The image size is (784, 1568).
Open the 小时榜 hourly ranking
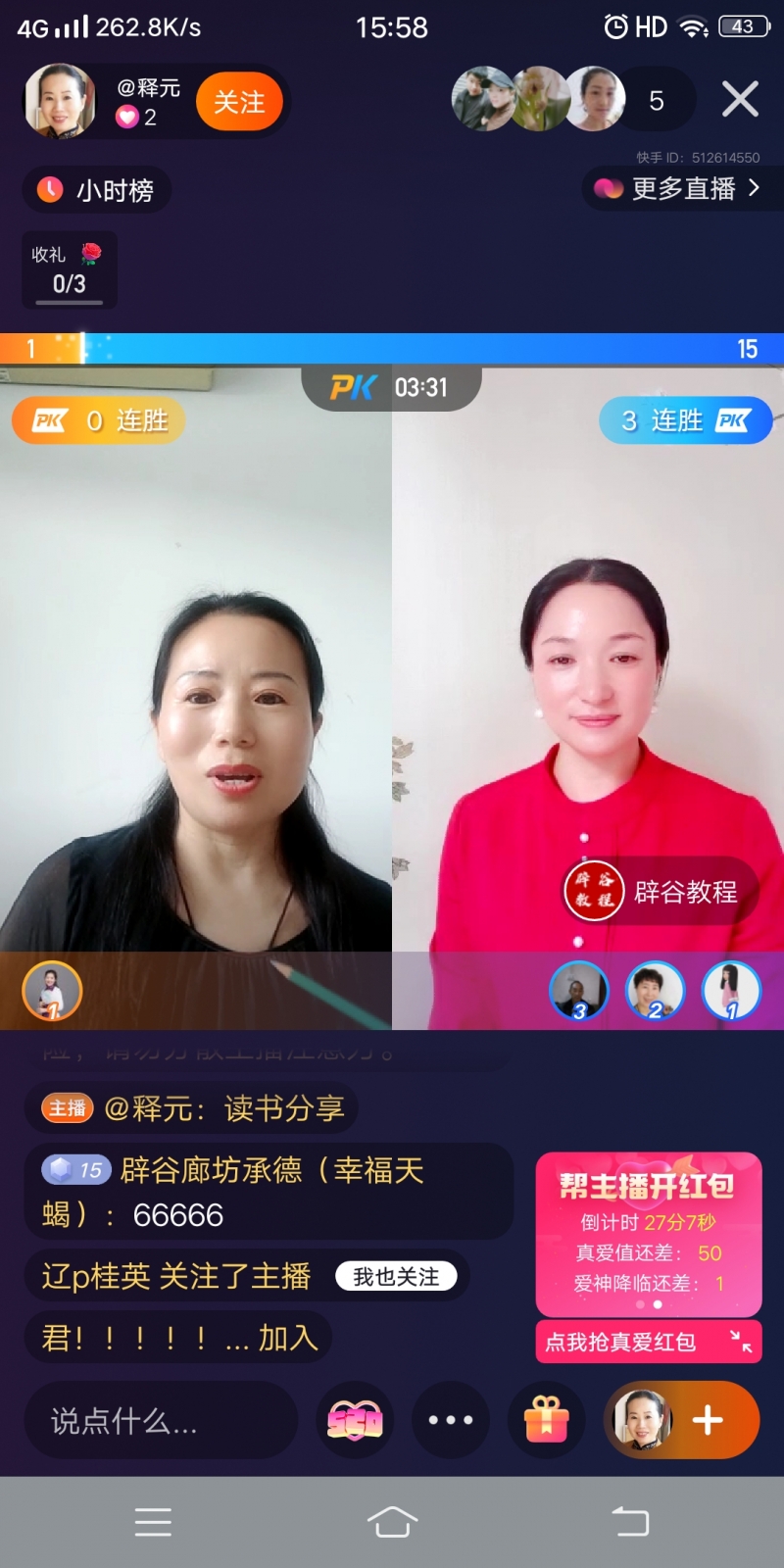tap(97, 190)
